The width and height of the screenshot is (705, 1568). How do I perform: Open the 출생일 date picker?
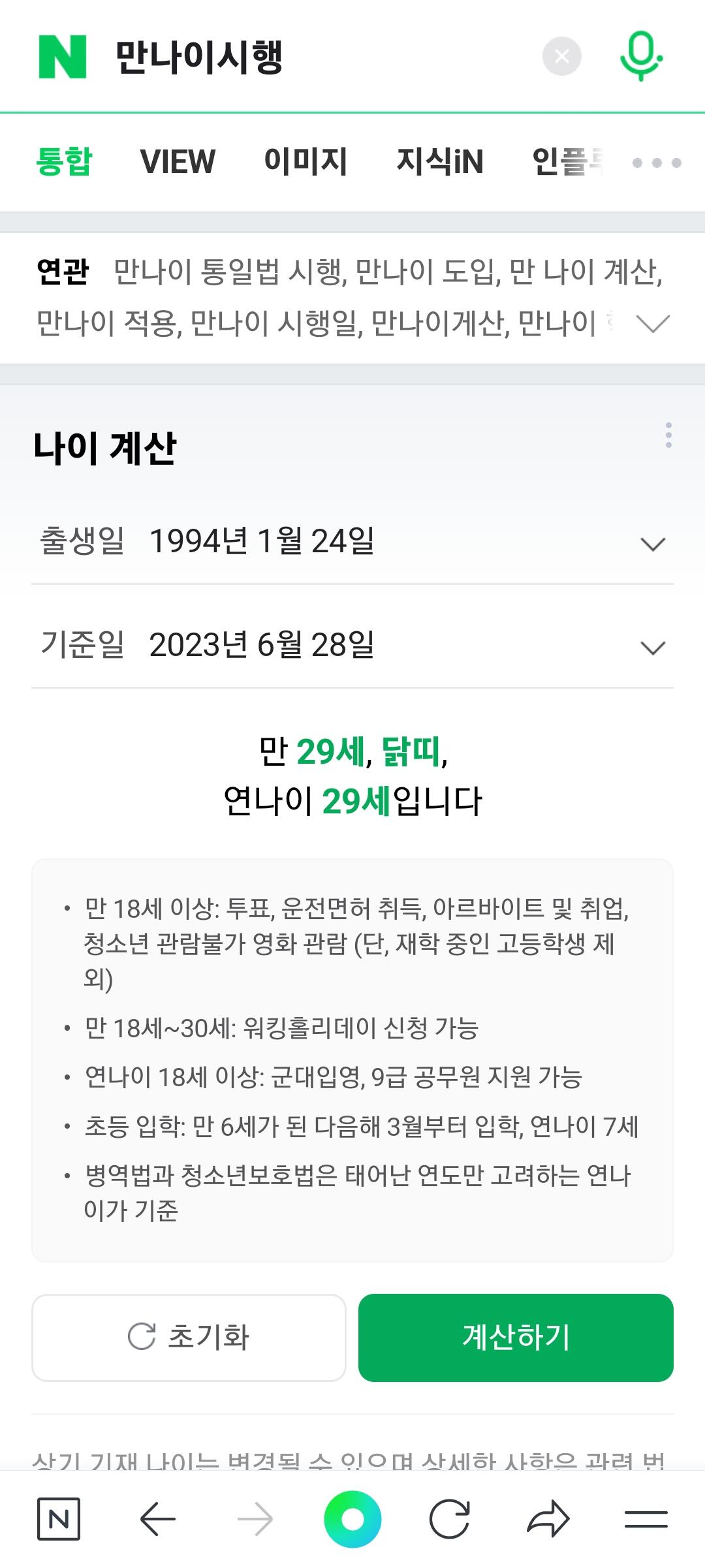point(352,542)
